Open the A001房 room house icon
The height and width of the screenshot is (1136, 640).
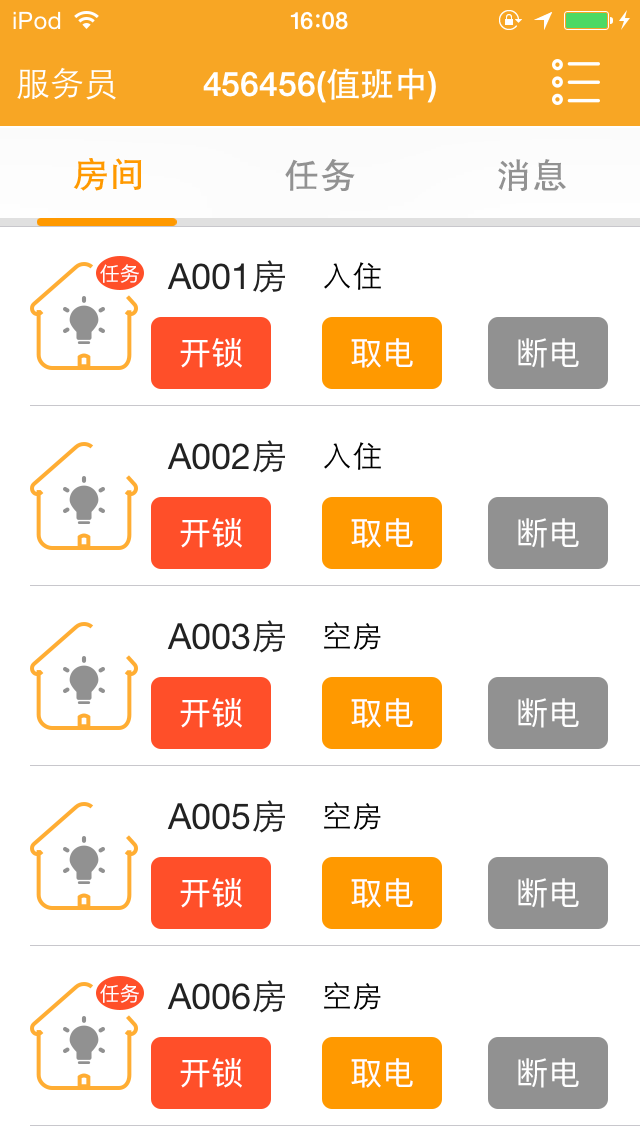pos(84,316)
